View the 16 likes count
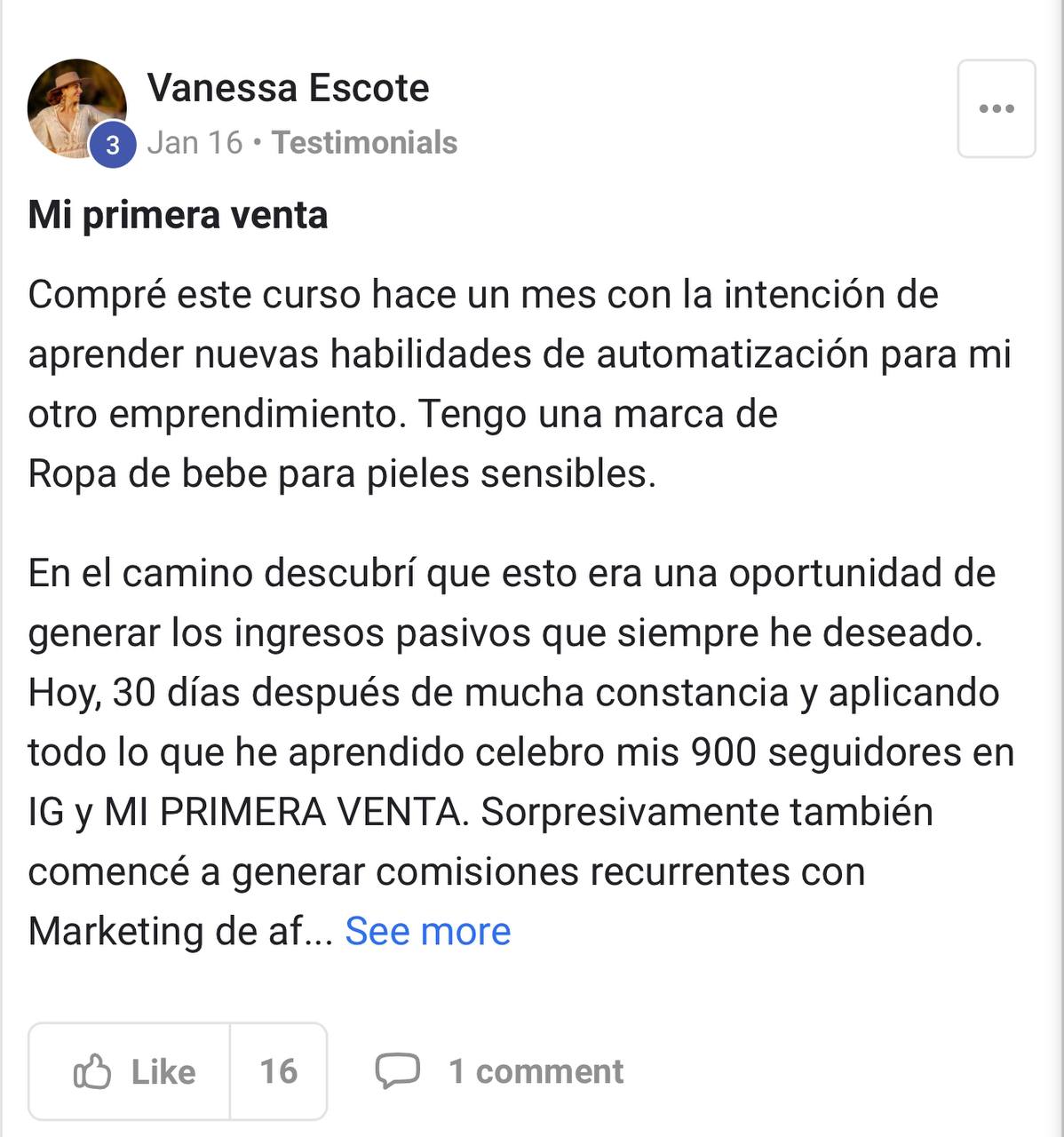The width and height of the screenshot is (1064, 1137). [x=278, y=1071]
